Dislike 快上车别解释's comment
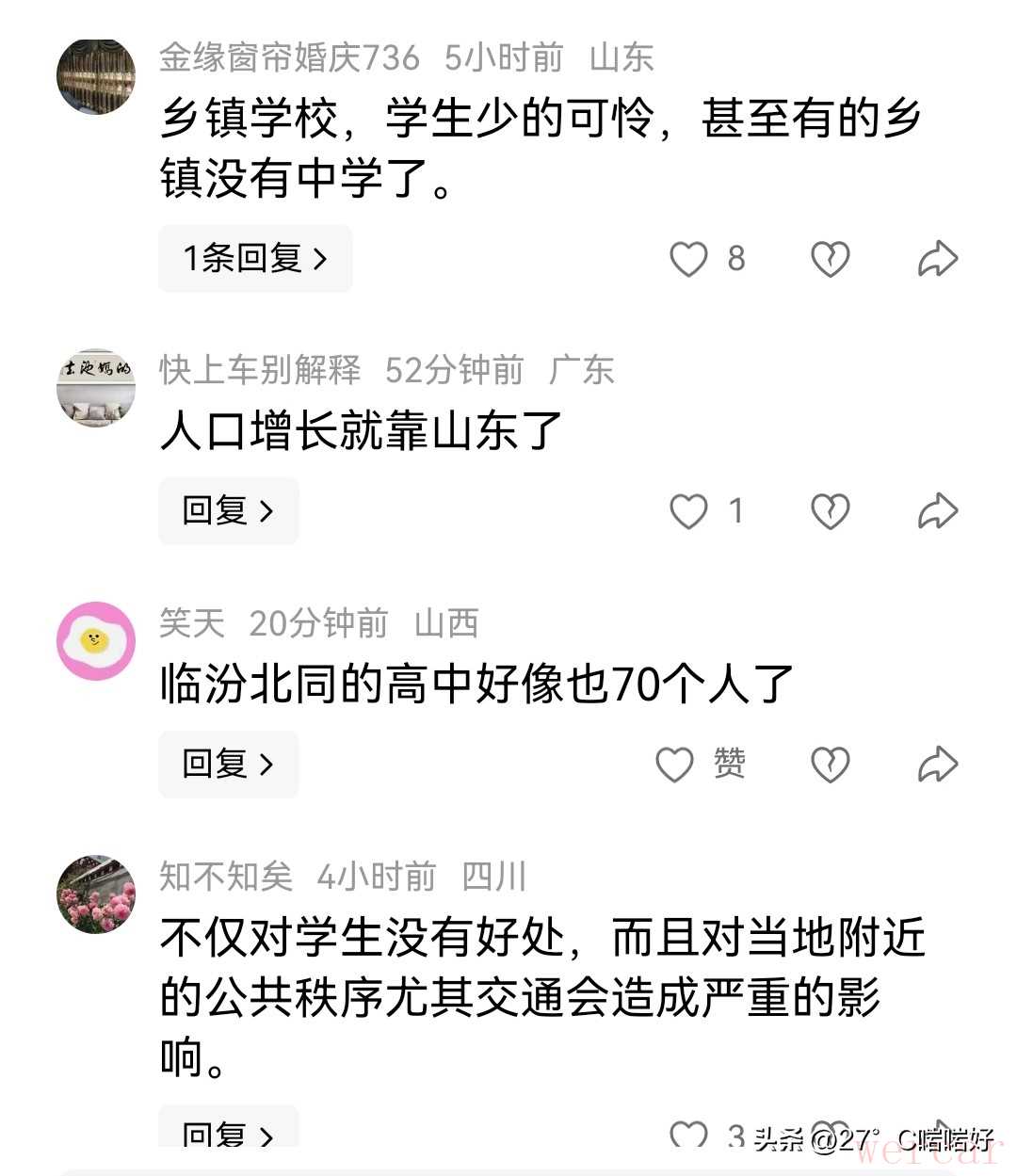 point(830,511)
